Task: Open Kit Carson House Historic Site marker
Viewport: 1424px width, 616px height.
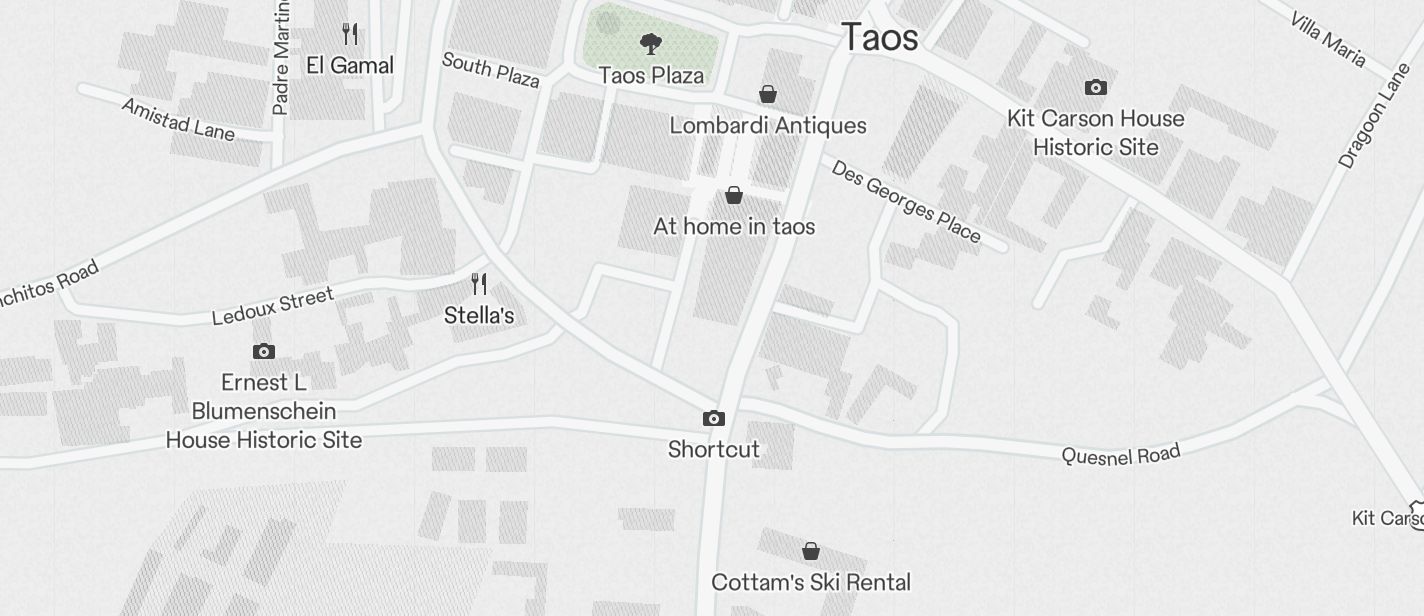Action: point(1096,88)
